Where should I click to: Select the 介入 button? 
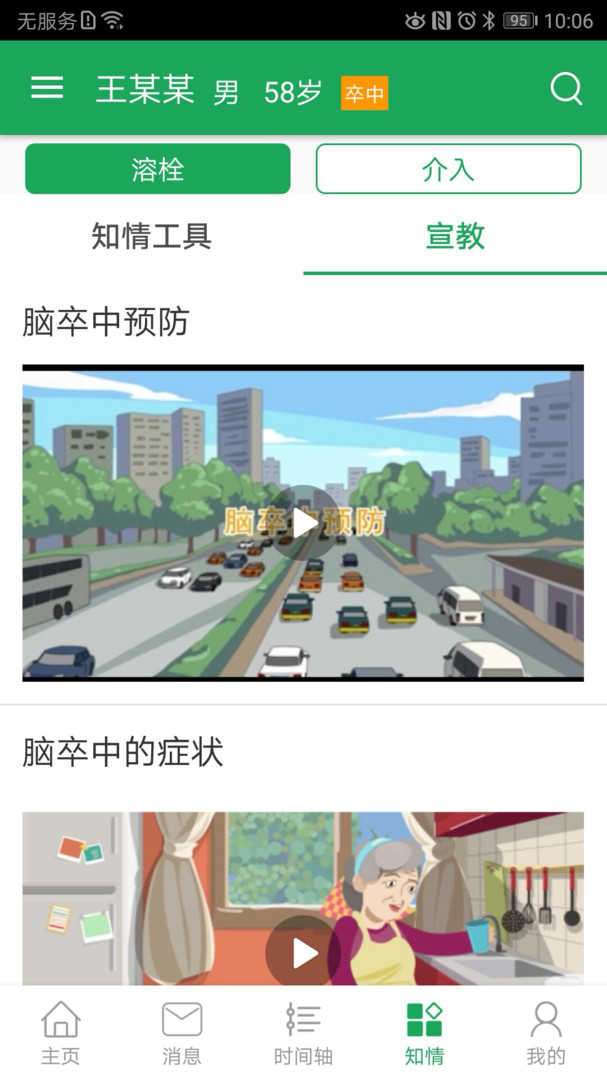point(448,169)
